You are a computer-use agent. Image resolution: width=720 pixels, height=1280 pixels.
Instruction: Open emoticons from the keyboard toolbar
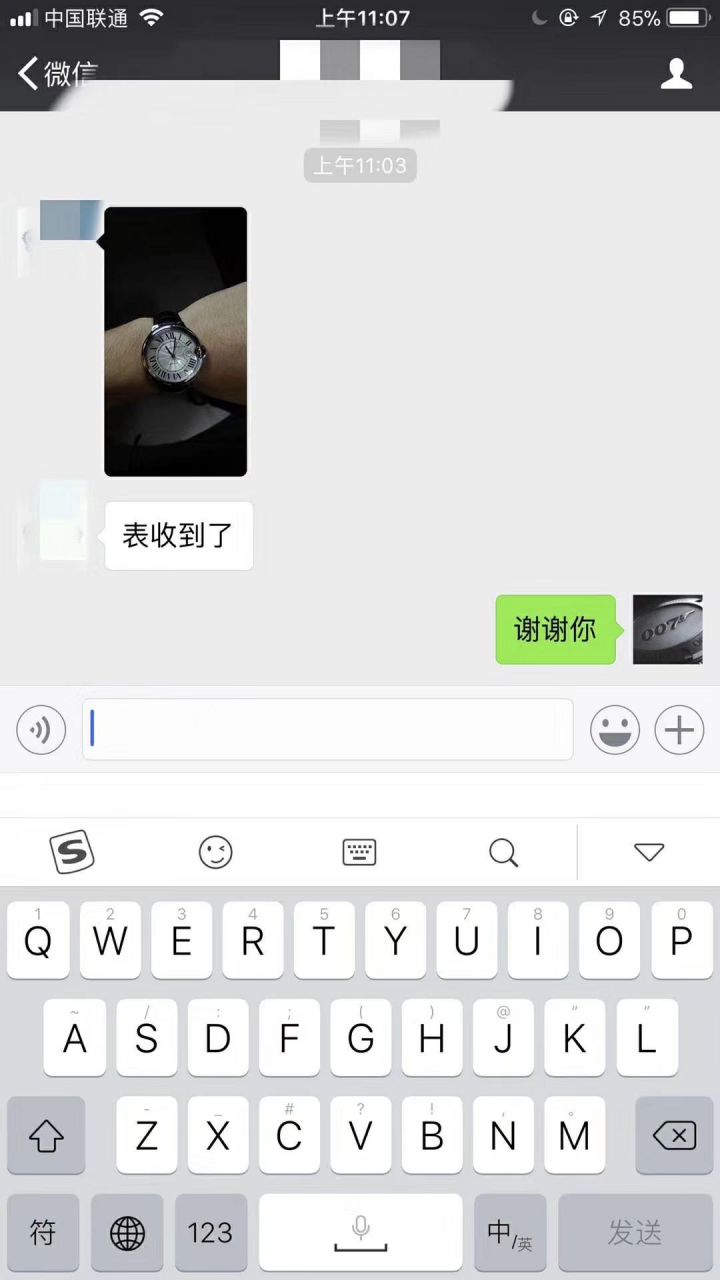pyautogui.click(x=216, y=852)
